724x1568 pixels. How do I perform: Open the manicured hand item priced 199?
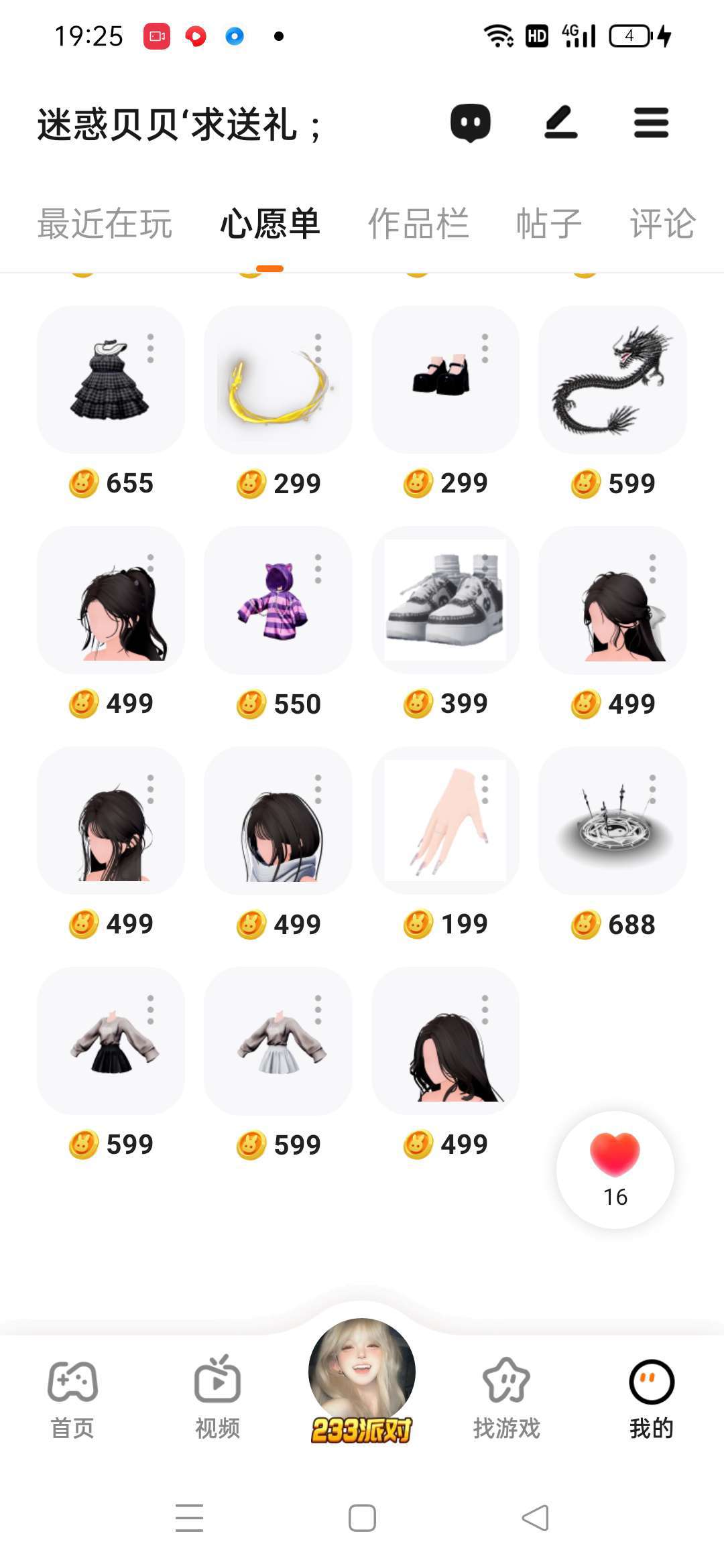click(x=444, y=821)
